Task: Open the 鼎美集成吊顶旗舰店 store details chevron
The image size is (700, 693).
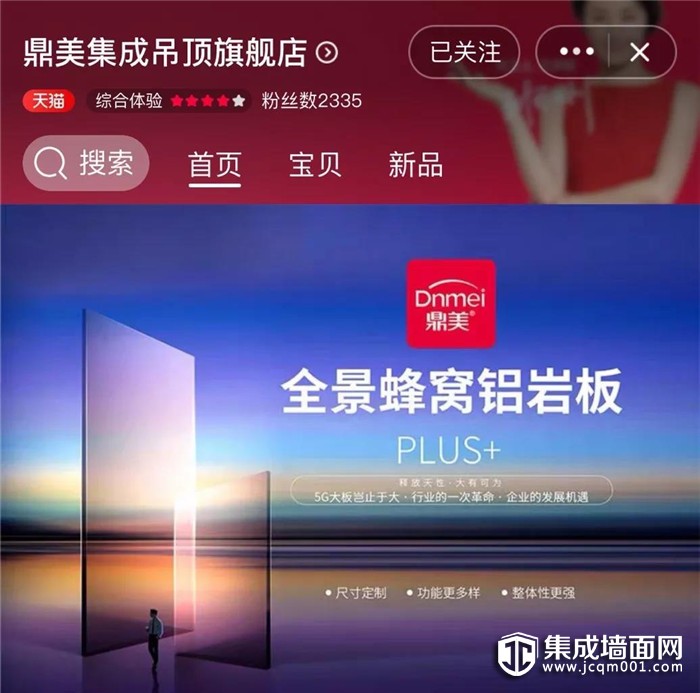Action: click(327, 53)
